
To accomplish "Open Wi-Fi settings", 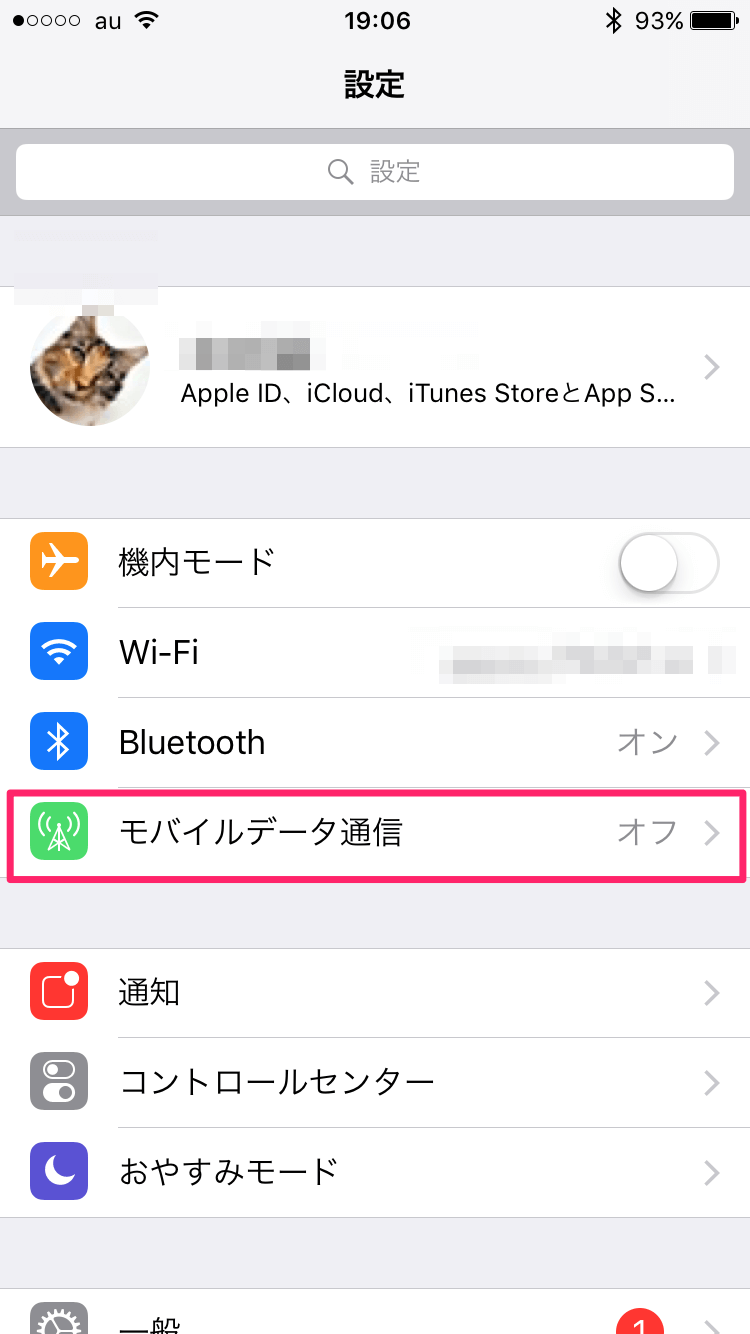I will coord(375,653).
